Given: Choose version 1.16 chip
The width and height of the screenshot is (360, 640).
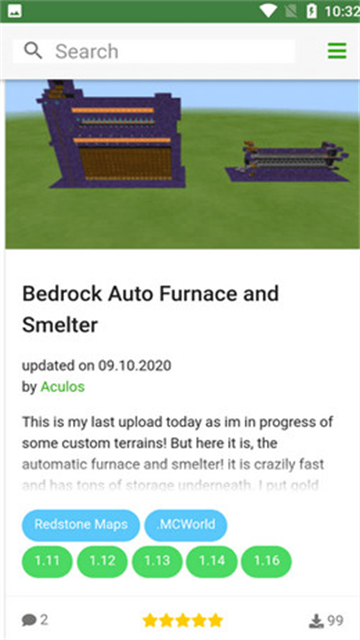Looking at the screenshot, I should 267,561.
